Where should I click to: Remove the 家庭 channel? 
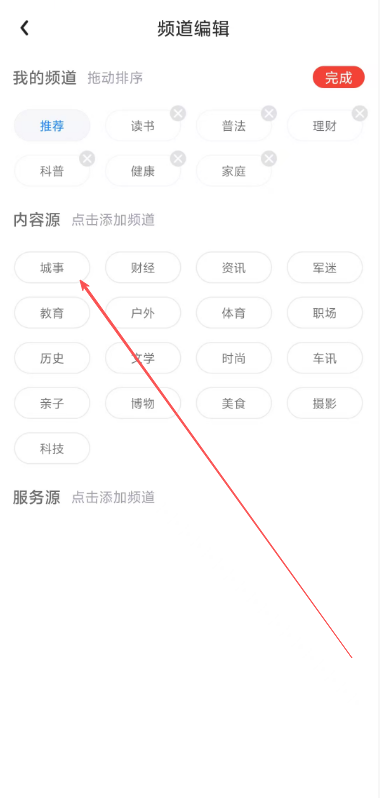click(x=269, y=158)
